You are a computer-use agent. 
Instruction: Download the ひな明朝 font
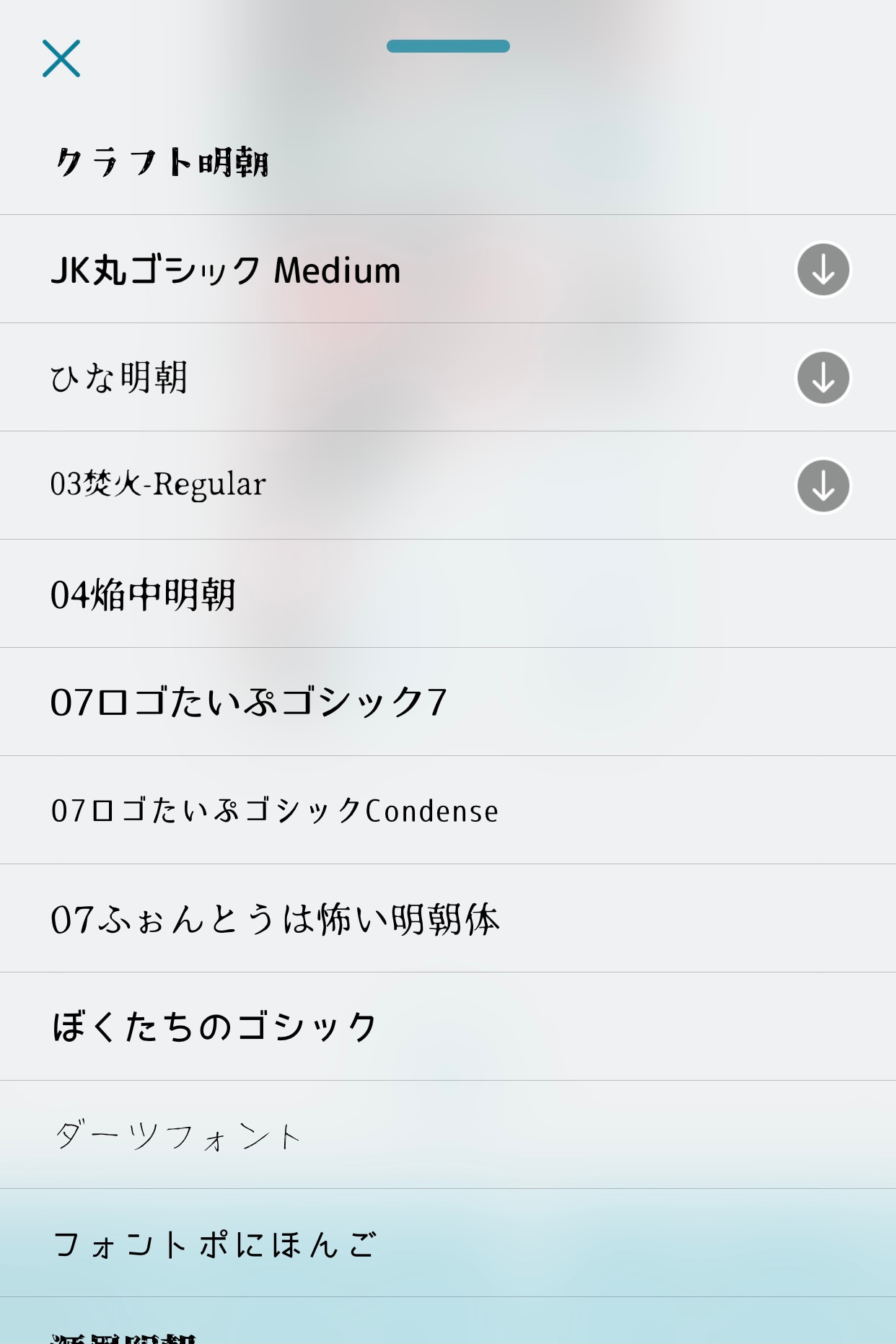(823, 378)
